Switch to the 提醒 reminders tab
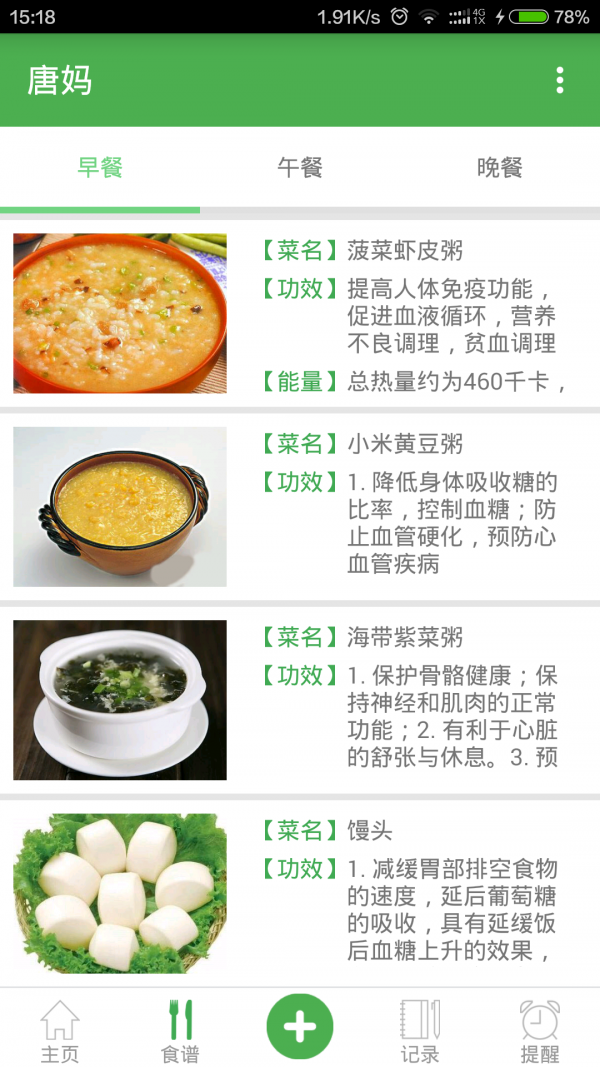Viewport: 600px width, 1067px height. [x=540, y=1031]
